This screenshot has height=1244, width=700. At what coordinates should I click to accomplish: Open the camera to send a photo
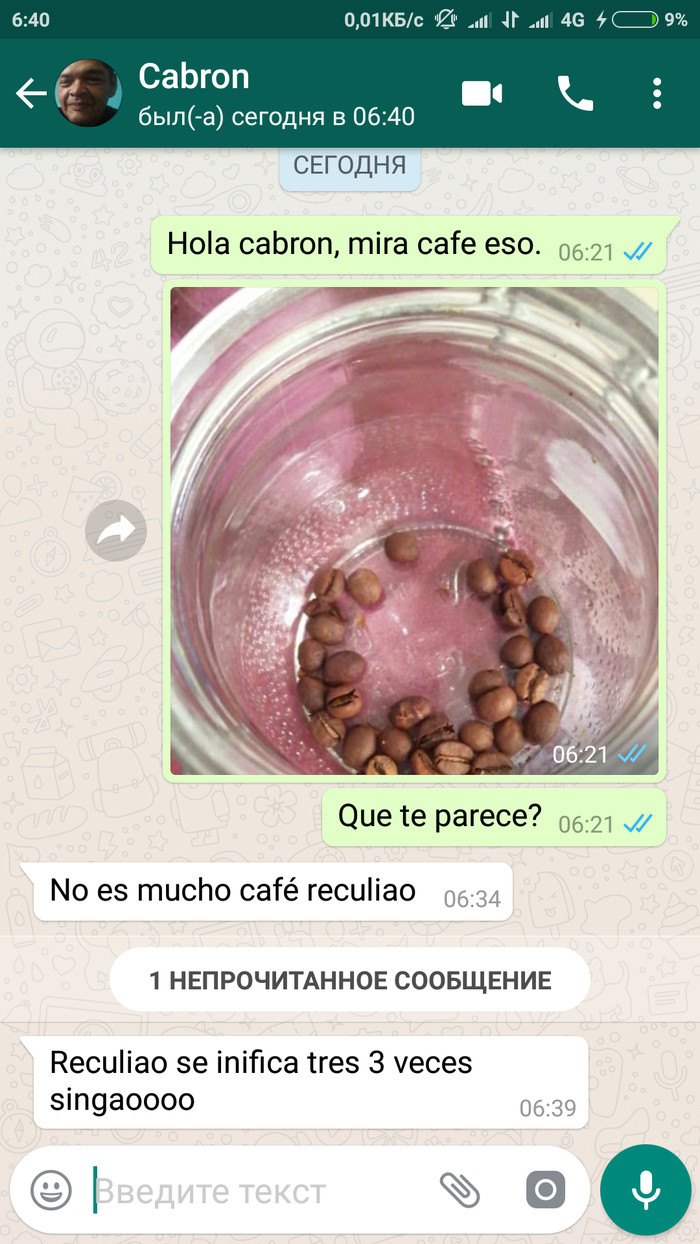pos(546,1190)
